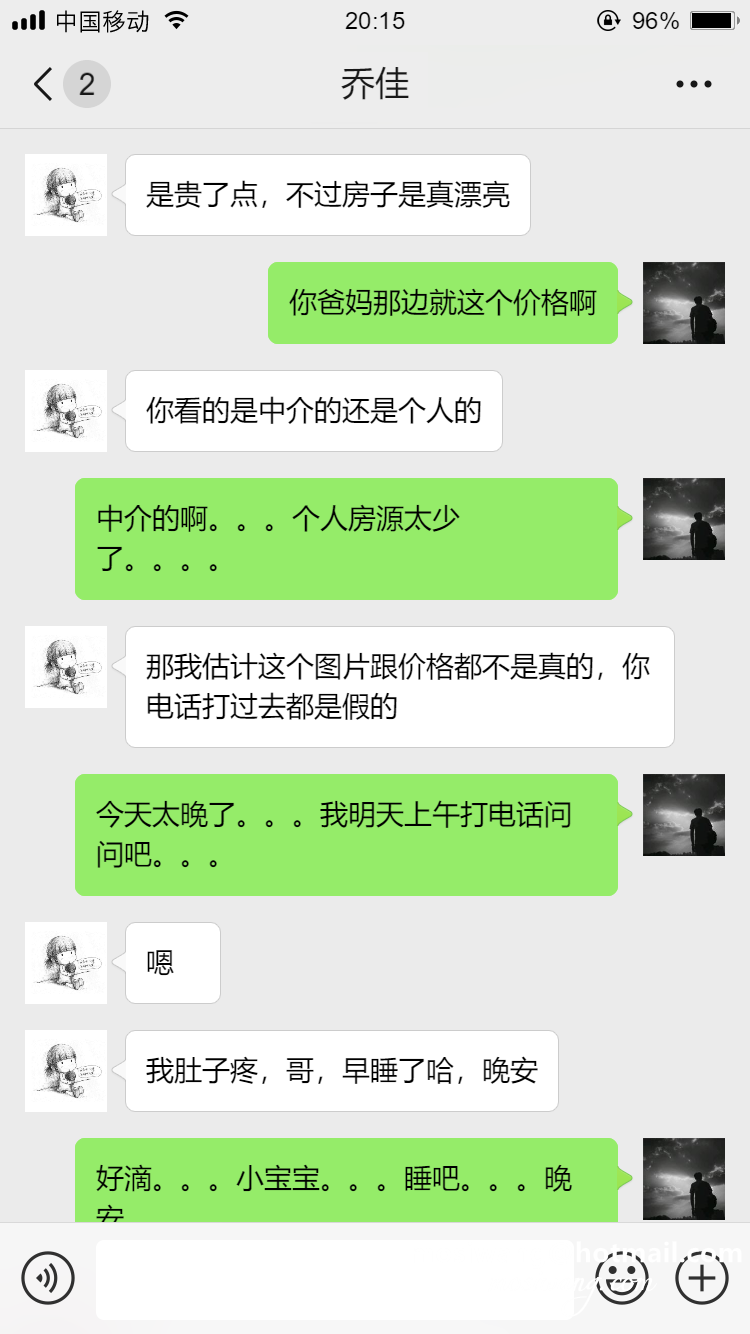Tap the message input field
Screen dimensions: 750x1334
(x=335, y=1278)
